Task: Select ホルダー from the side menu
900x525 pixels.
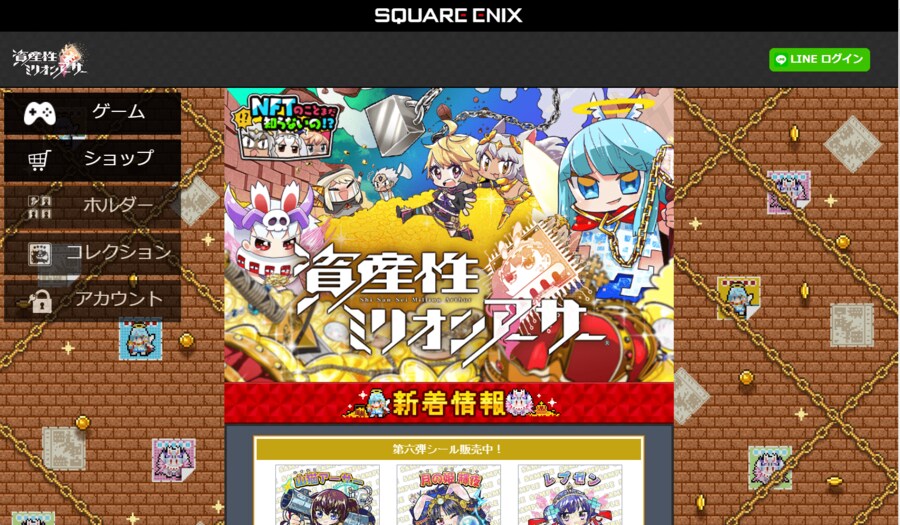Action: [93, 206]
